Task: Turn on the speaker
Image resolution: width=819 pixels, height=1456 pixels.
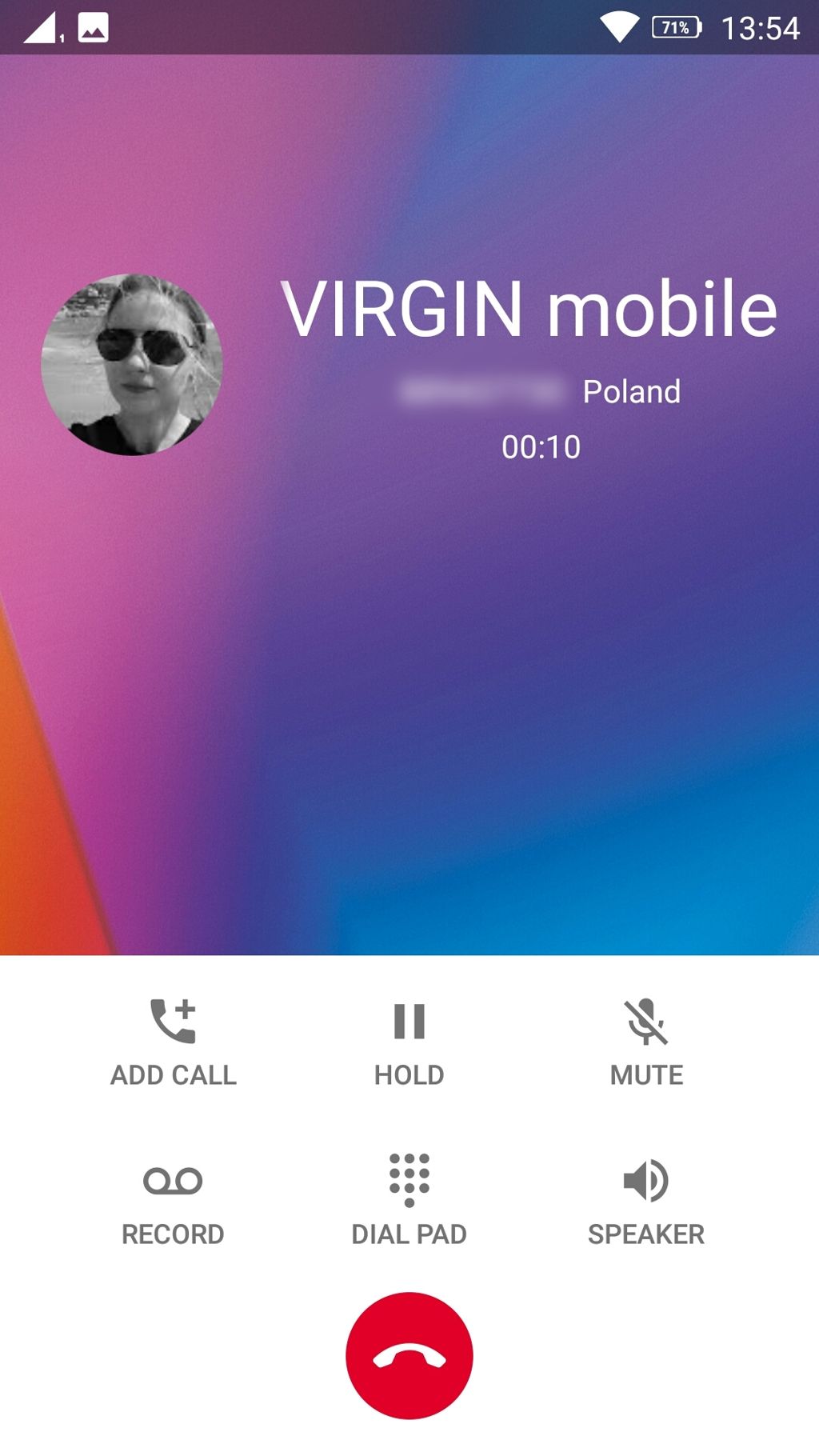Action: [x=646, y=1200]
